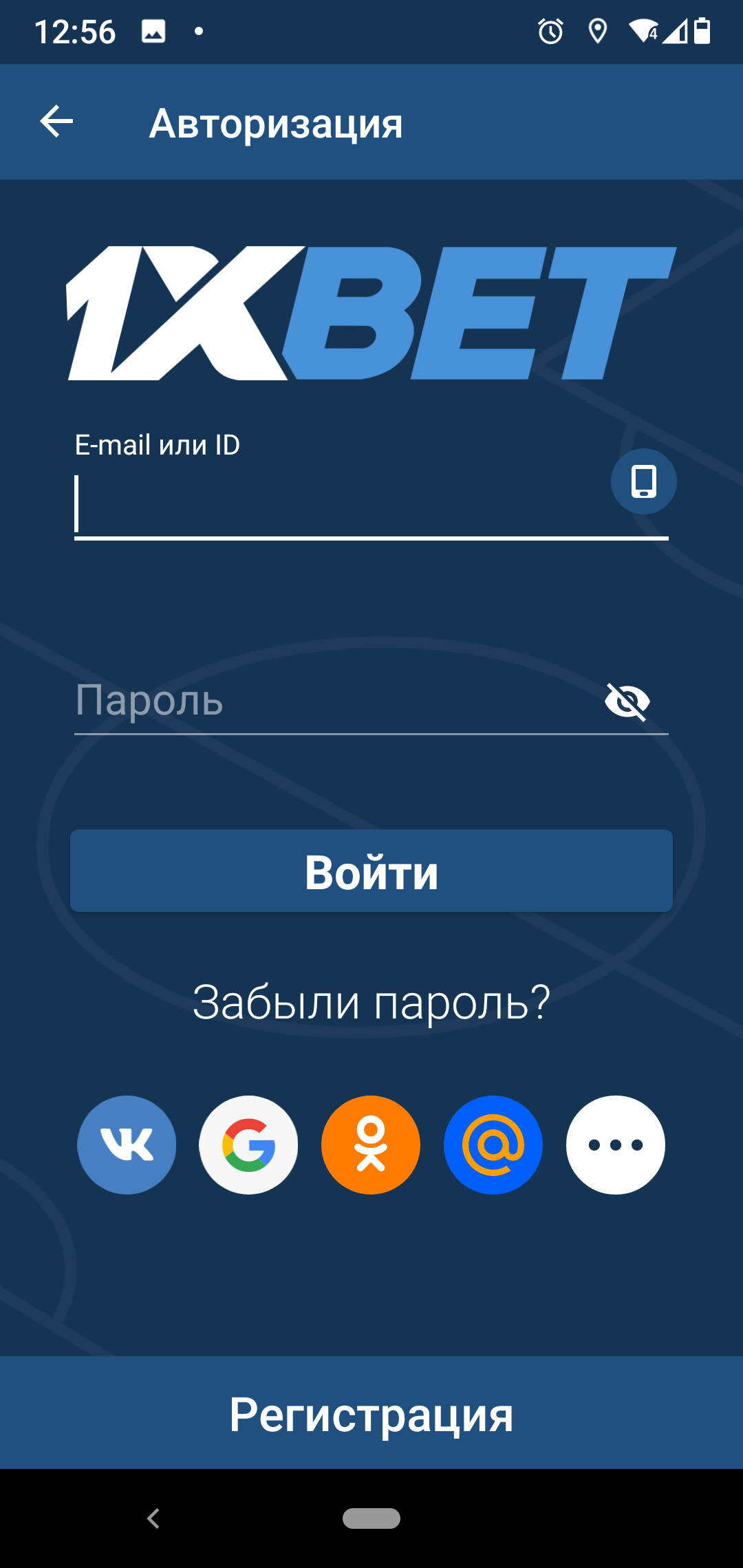
Task: Sign in with VK
Action: (x=127, y=1145)
